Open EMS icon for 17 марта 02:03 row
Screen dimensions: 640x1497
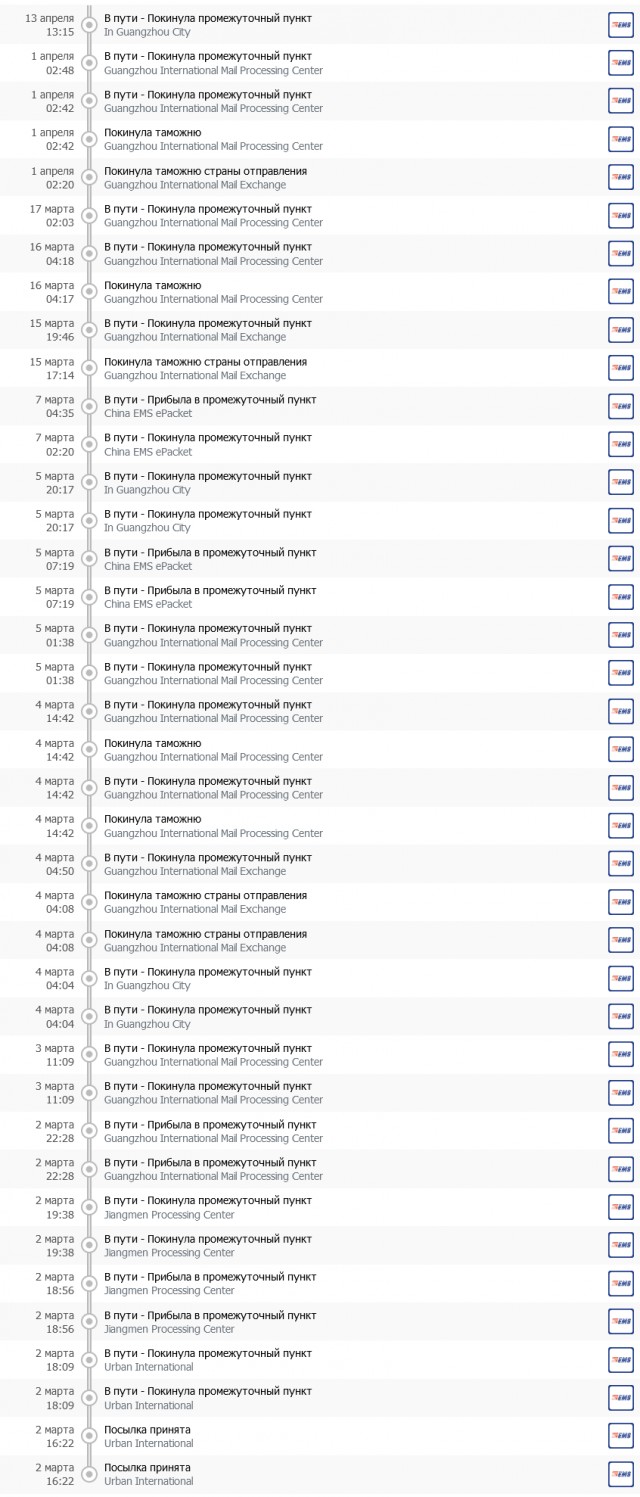pyautogui.click(x=620, y=216)
